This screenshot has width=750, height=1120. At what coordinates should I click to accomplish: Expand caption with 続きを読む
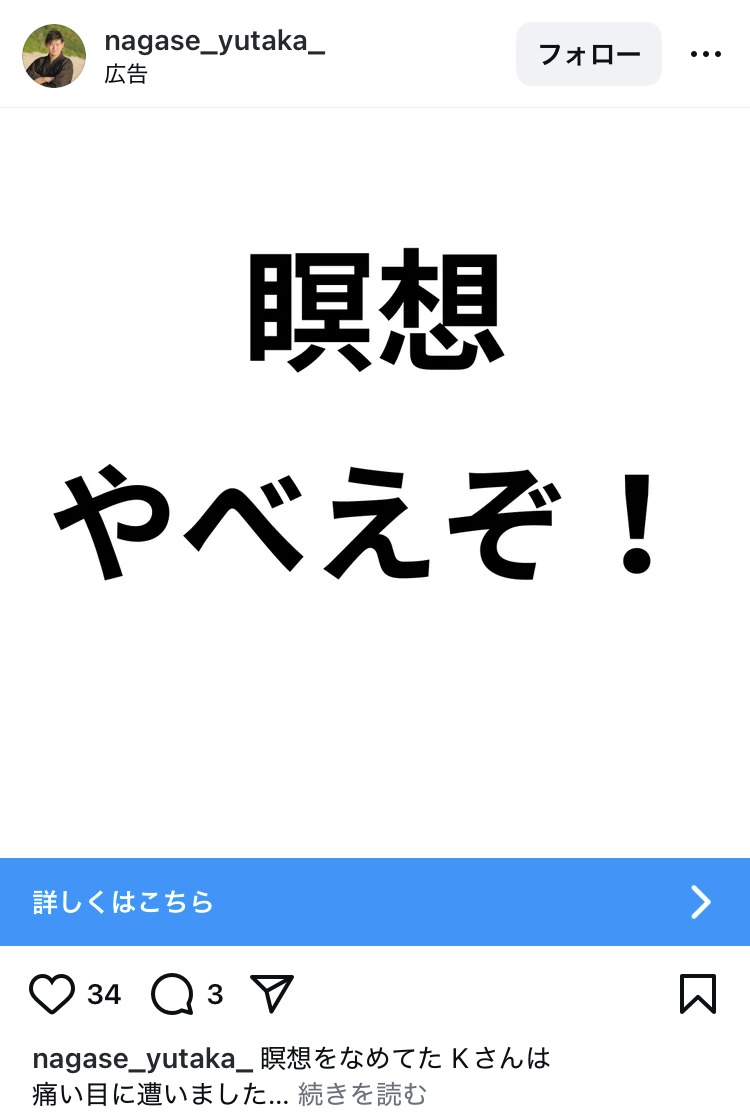click(x=362, y=1094)
